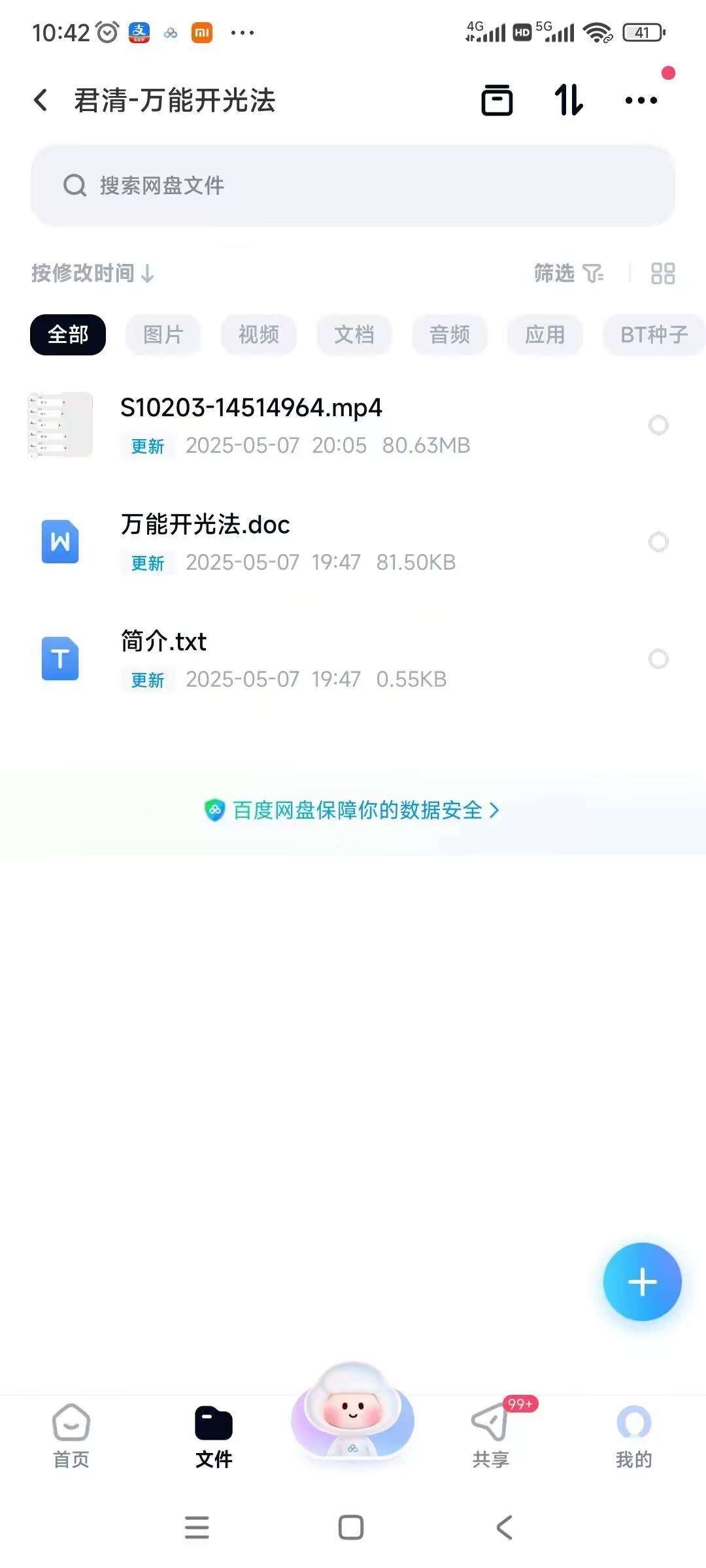
Task: Show only 音频 files
Action: point(450,335)
